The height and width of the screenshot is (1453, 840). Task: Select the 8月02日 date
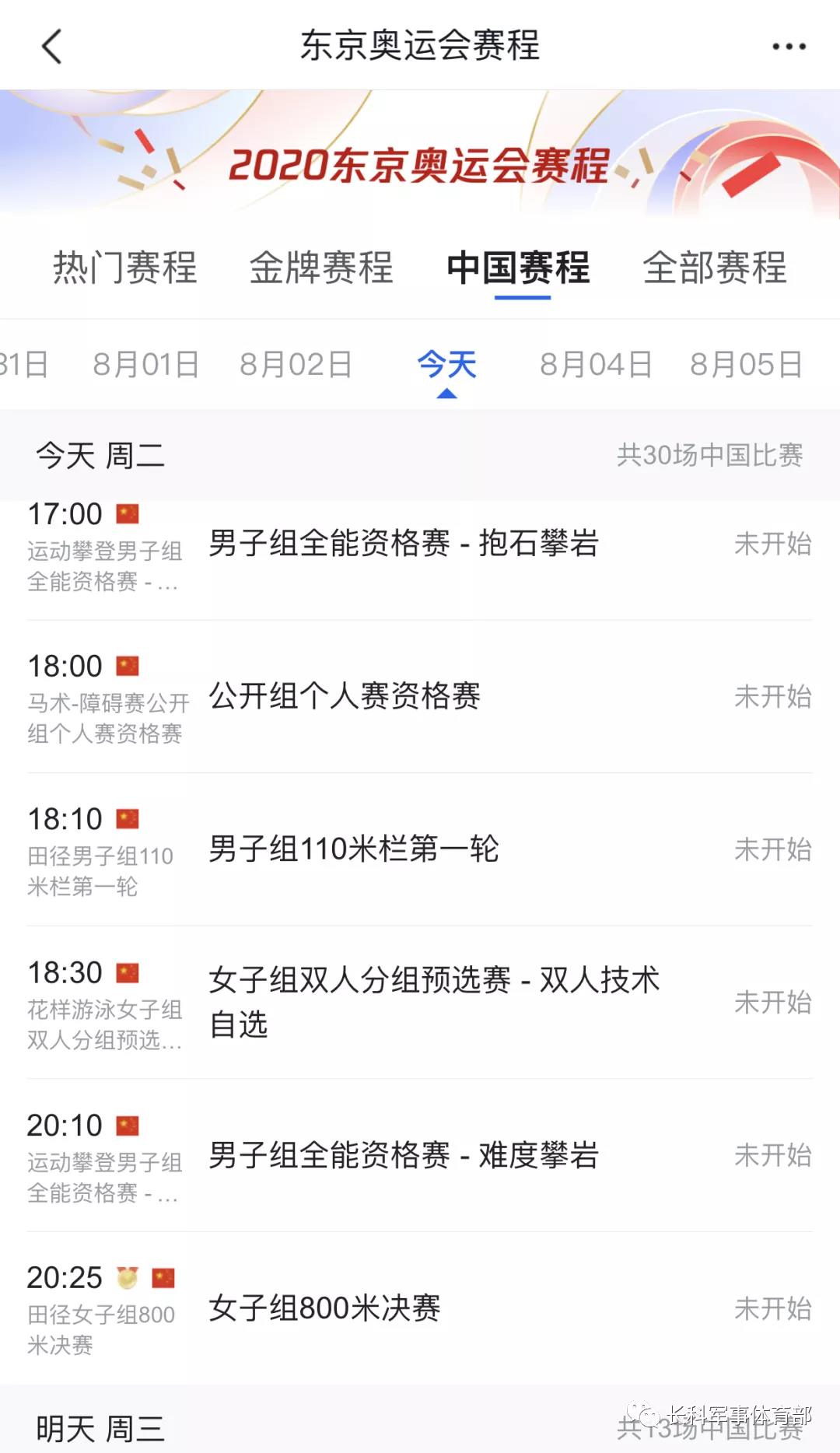coord(296,364)
